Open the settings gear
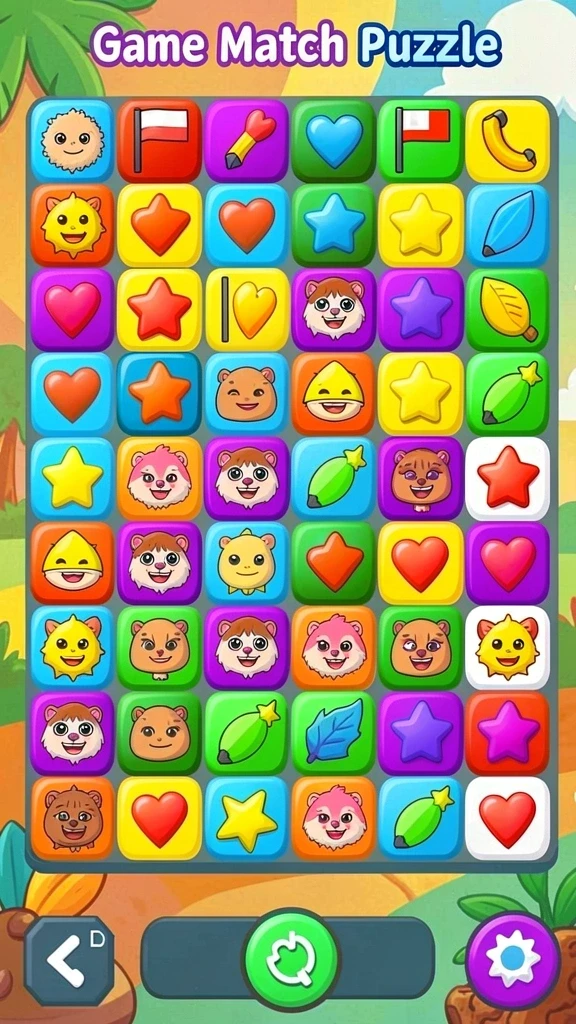576x1024 pixels. (x=513, y=961)
